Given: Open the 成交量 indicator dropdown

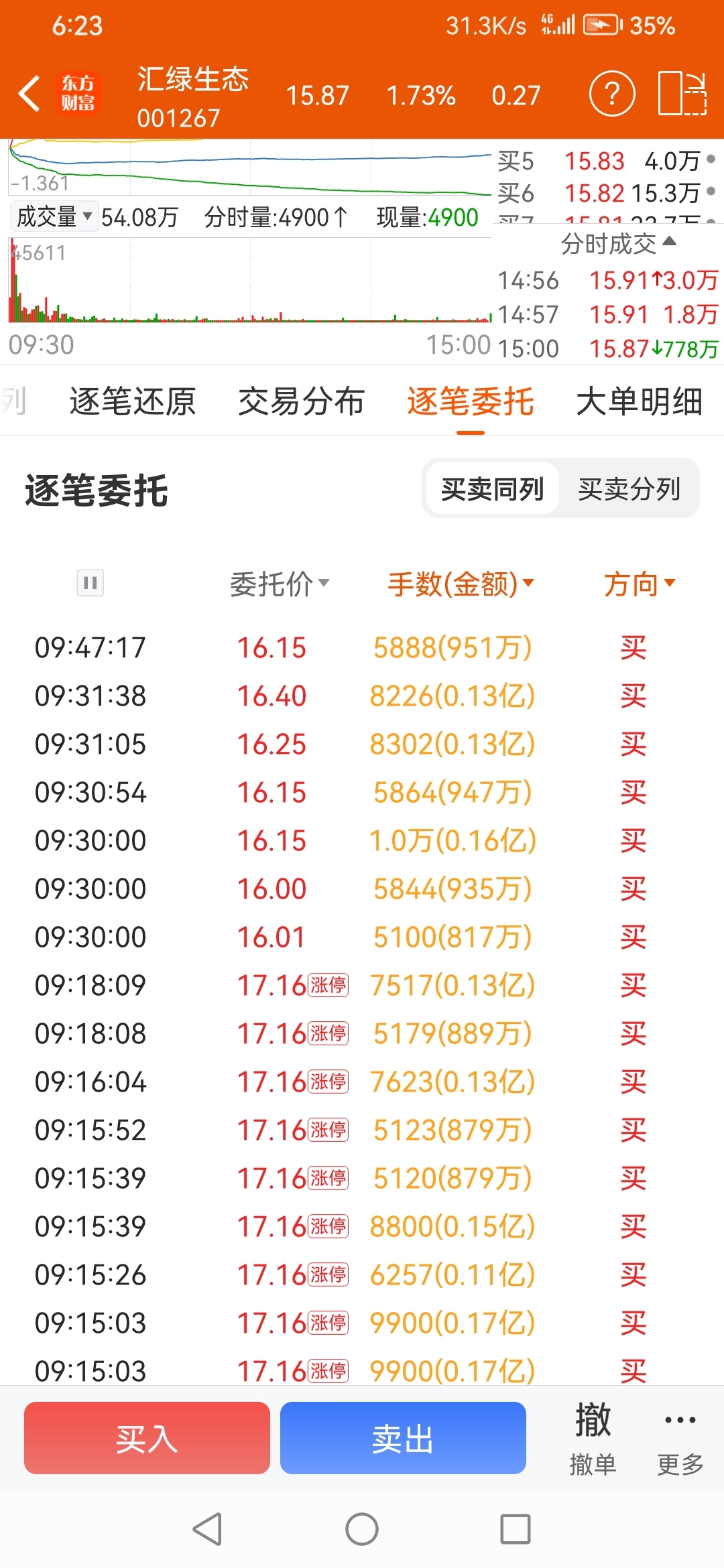Looking at the screenshot, I should pyautogui.click(x=54, y=216).
